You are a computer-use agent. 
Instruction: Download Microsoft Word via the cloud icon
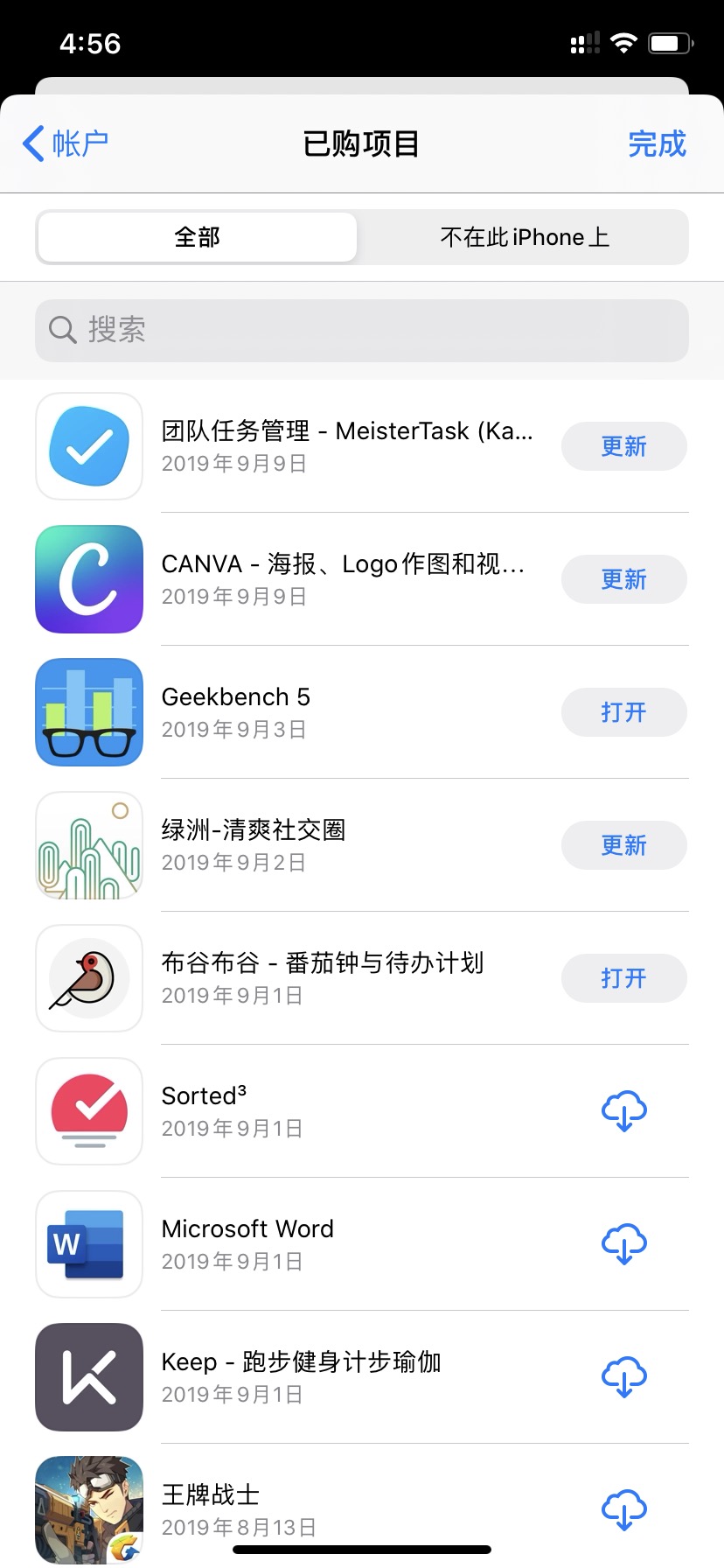click(623, 1244)
